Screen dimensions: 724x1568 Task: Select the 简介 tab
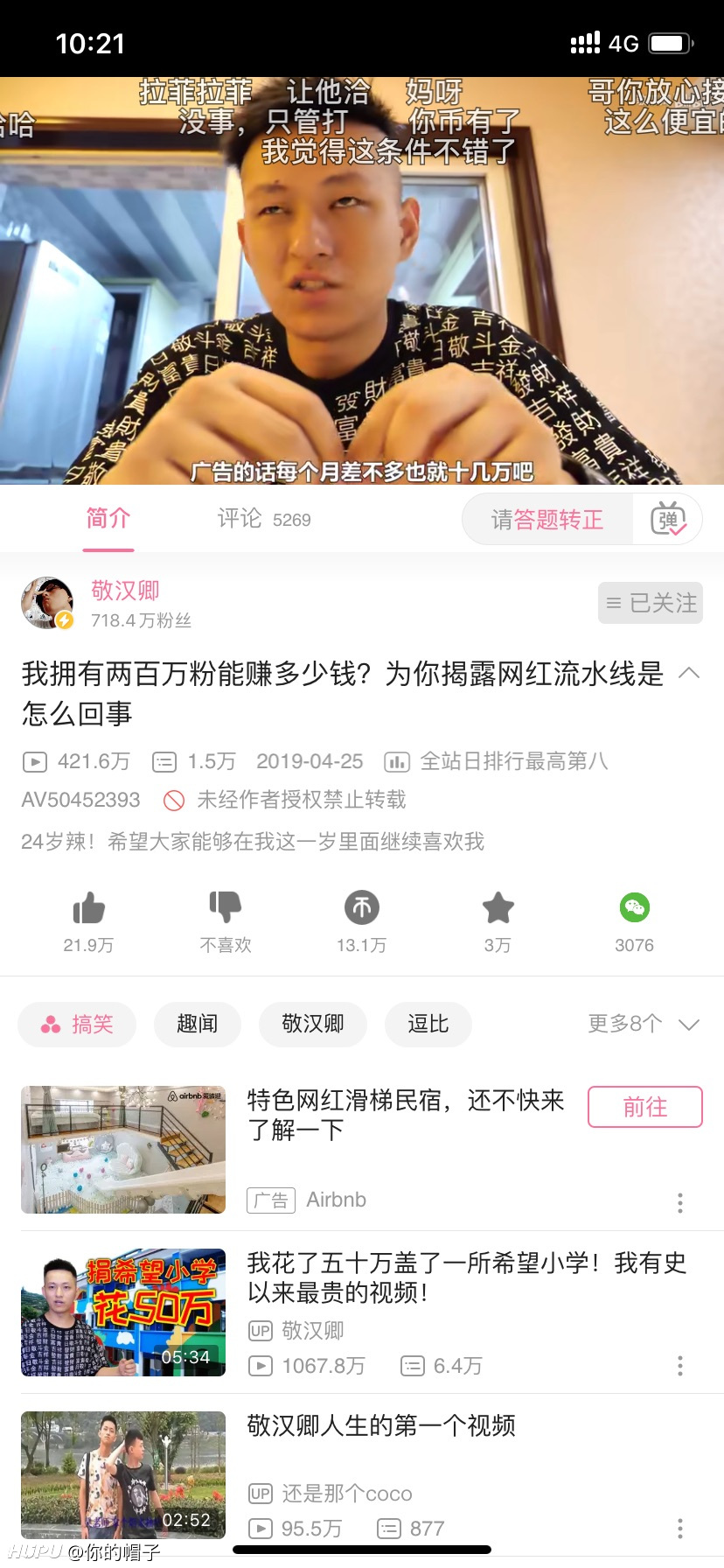coord(108,518)
